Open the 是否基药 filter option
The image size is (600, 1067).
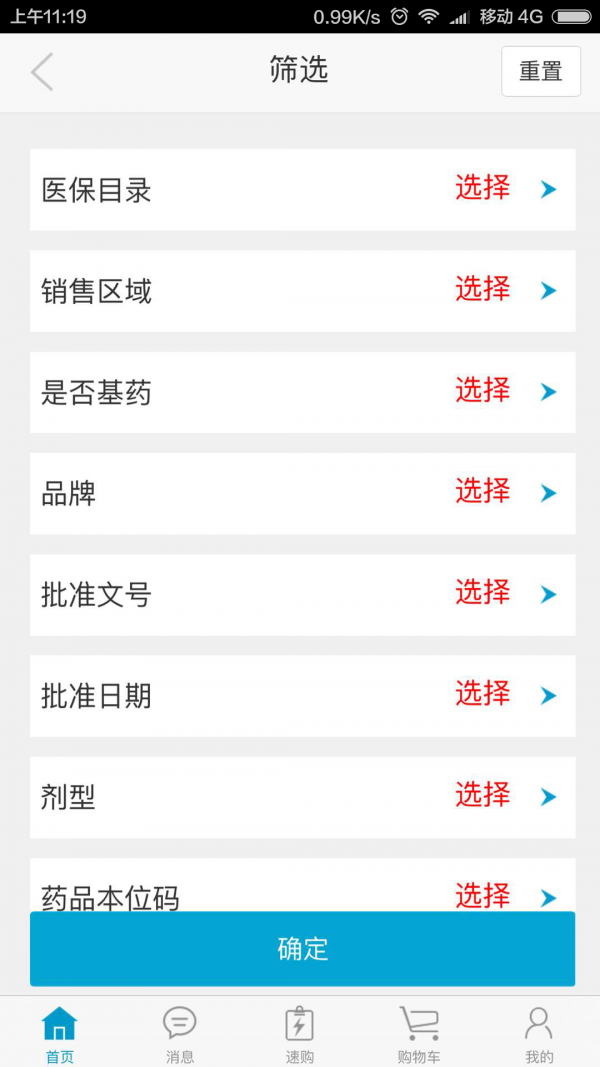[303, 392]
